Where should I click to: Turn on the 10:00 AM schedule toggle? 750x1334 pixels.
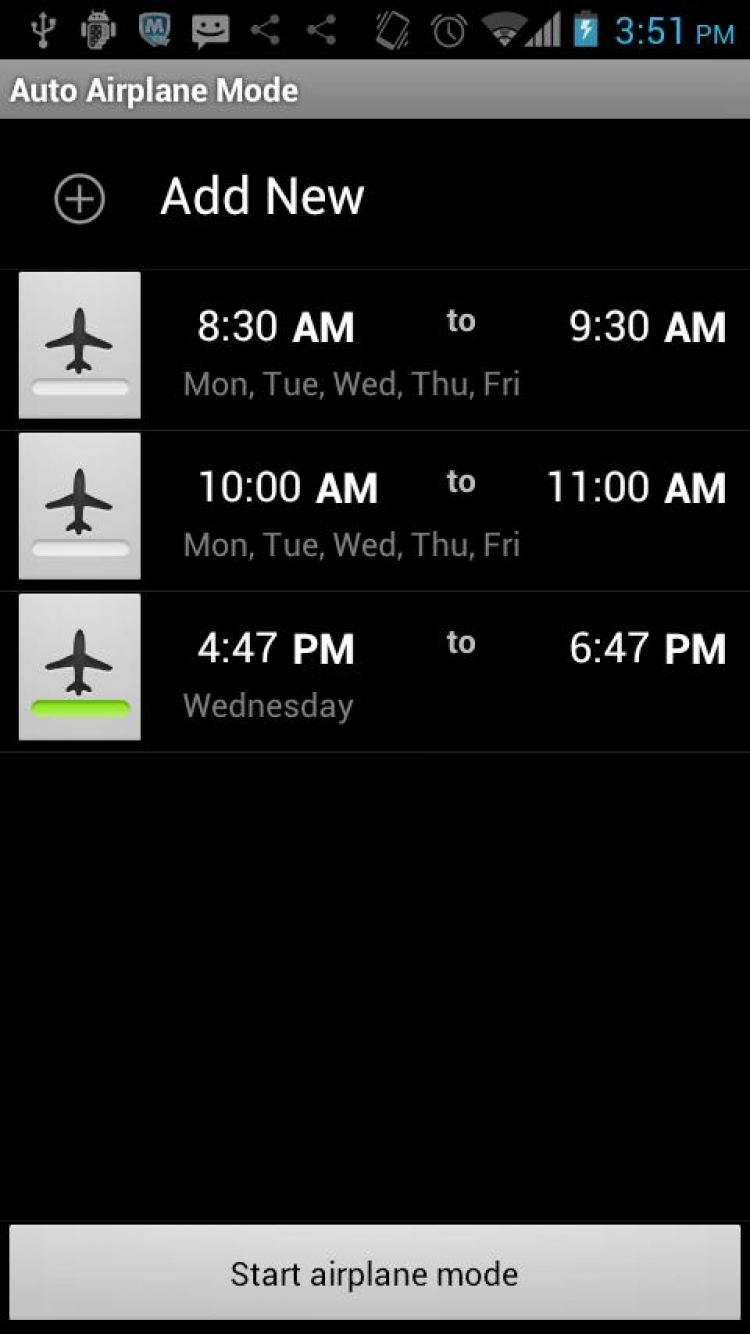pyautogui.click(x=79, y=506)
